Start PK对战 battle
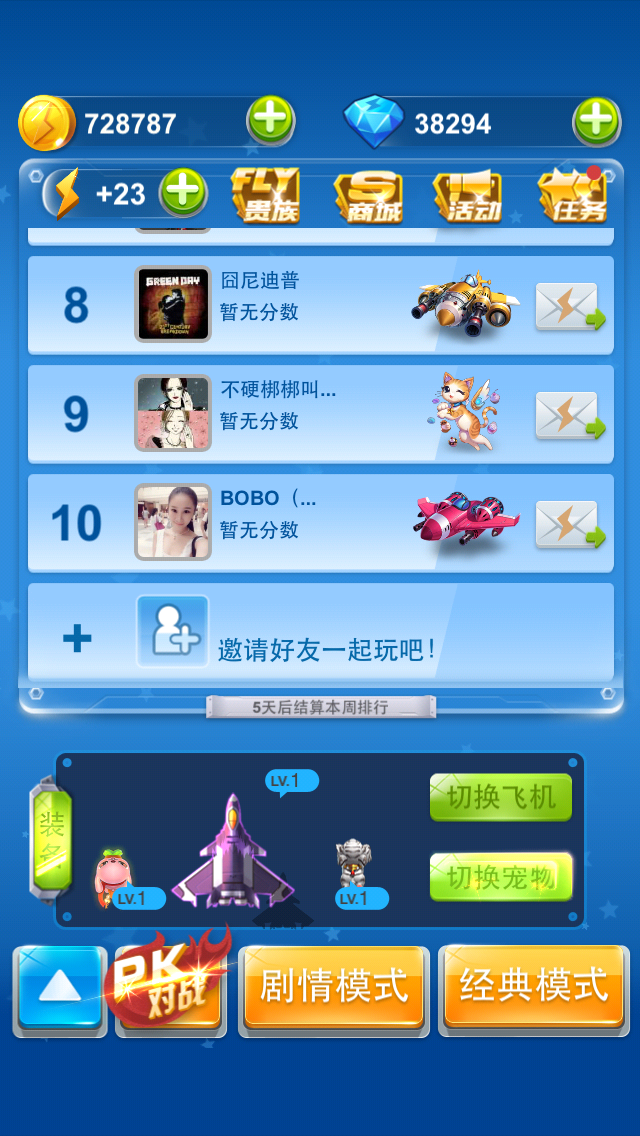The image size is (640, 1136). click(170, 988)
